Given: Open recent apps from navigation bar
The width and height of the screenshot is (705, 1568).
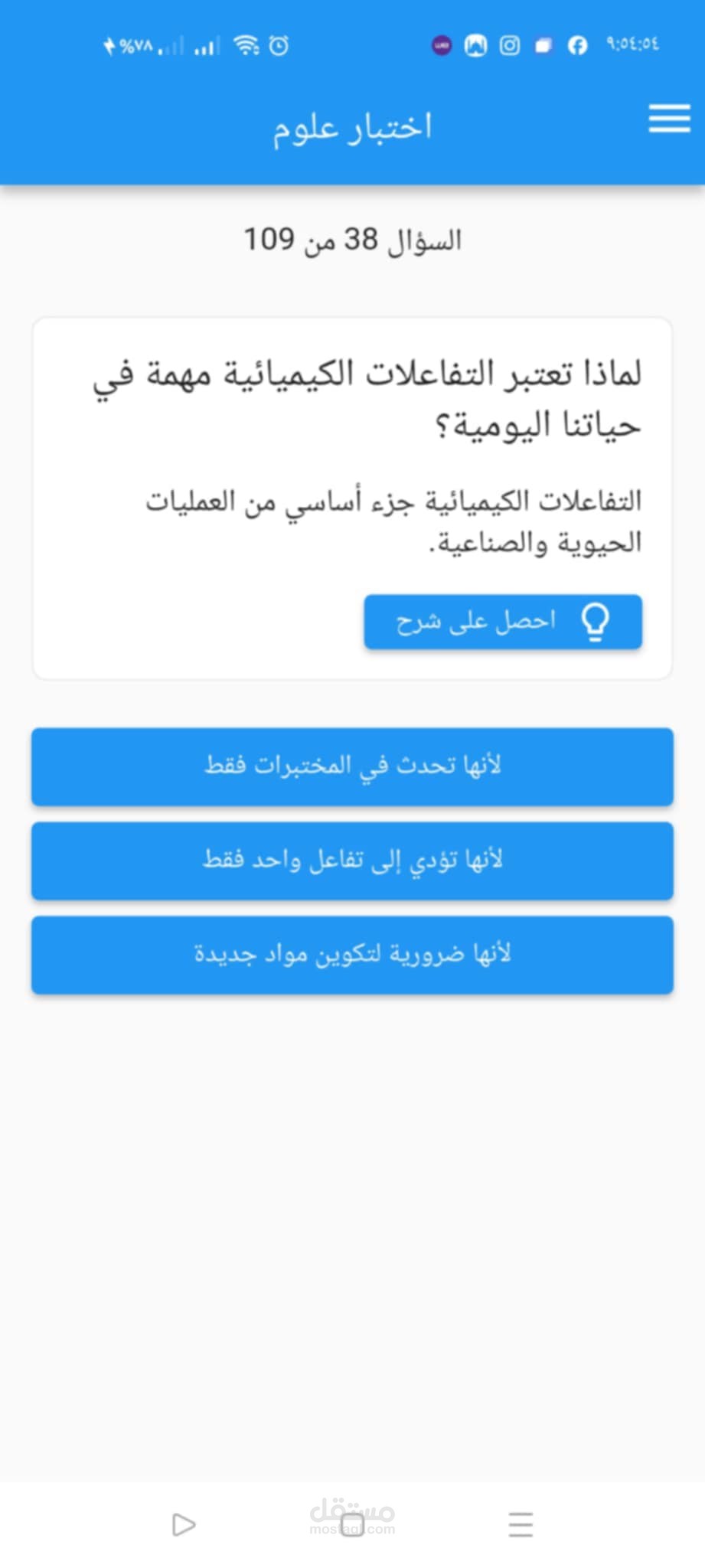Looking at the screenshot, I should [521, 1524].
